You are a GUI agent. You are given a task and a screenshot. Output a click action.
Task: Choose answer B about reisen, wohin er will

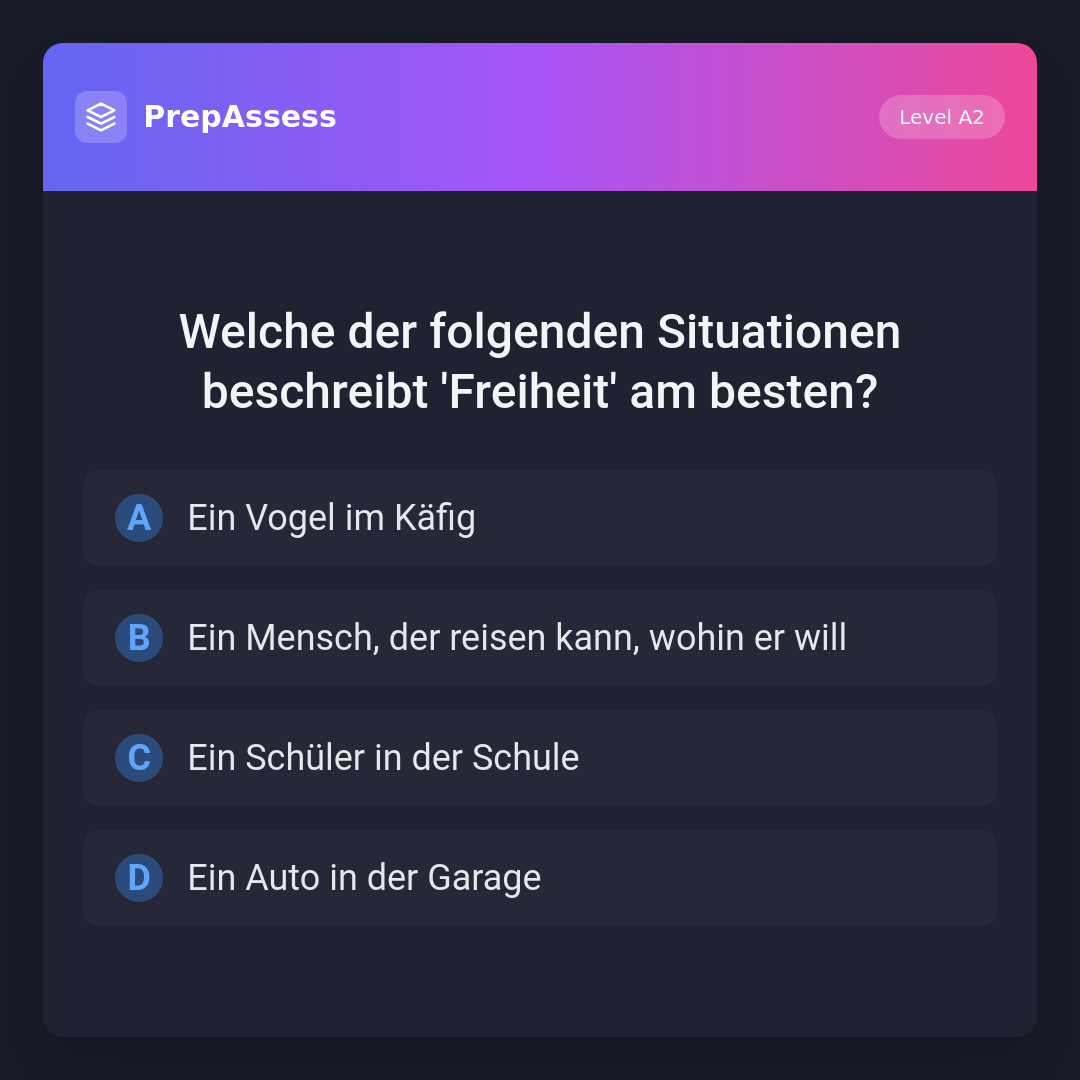click(x=539, y=638)
